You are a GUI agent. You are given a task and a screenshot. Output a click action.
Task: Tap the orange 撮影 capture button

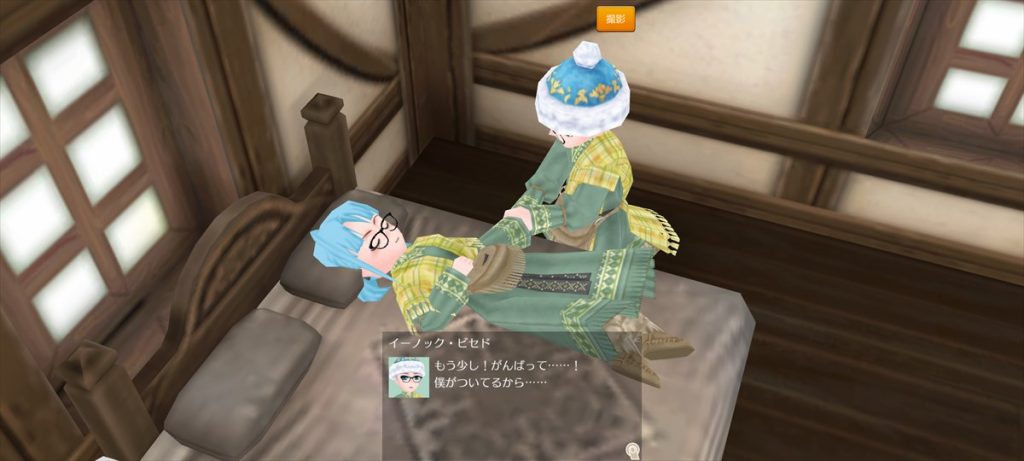coord(615,18)
